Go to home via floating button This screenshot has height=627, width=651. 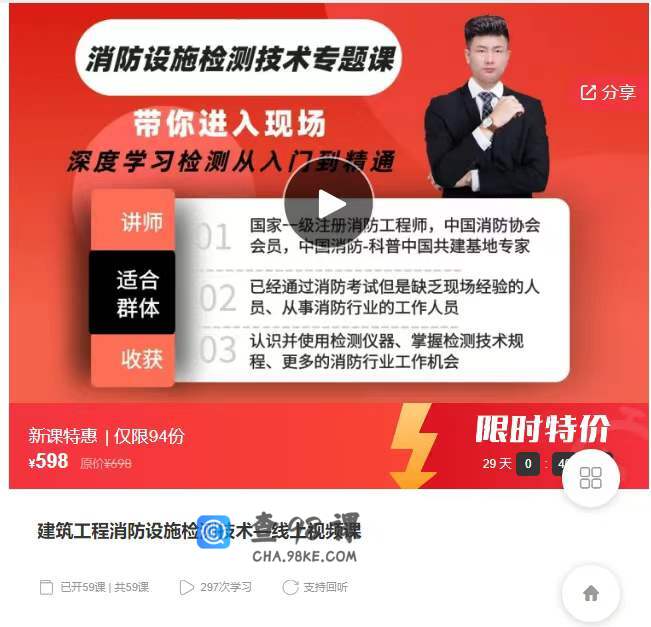coord(591,593)
